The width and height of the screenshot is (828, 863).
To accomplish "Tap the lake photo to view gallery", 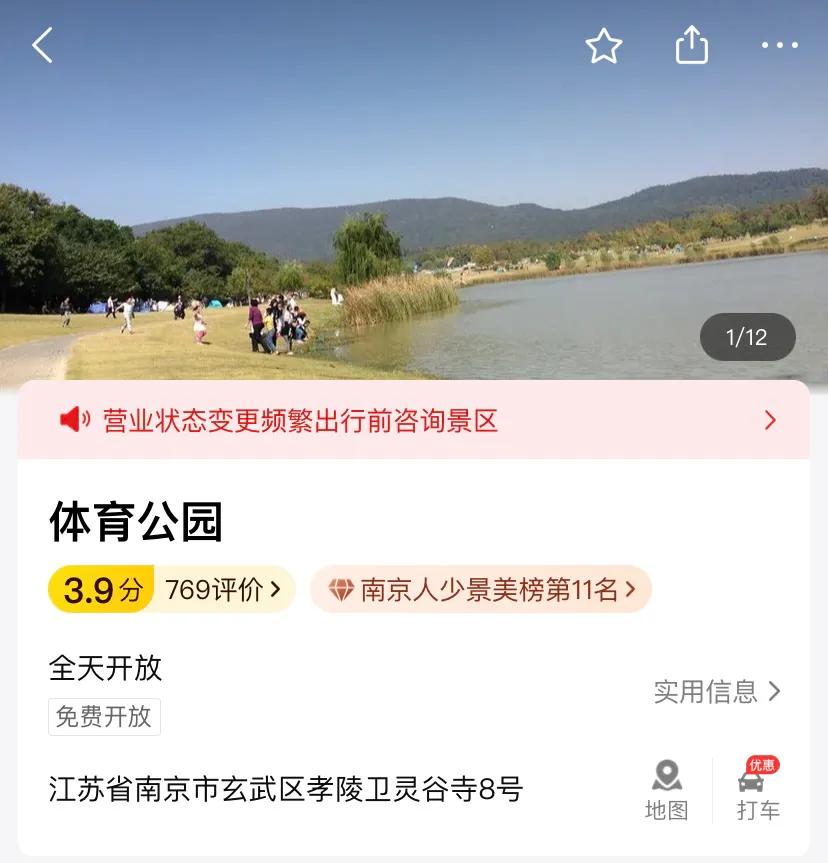I will [414, 200].
